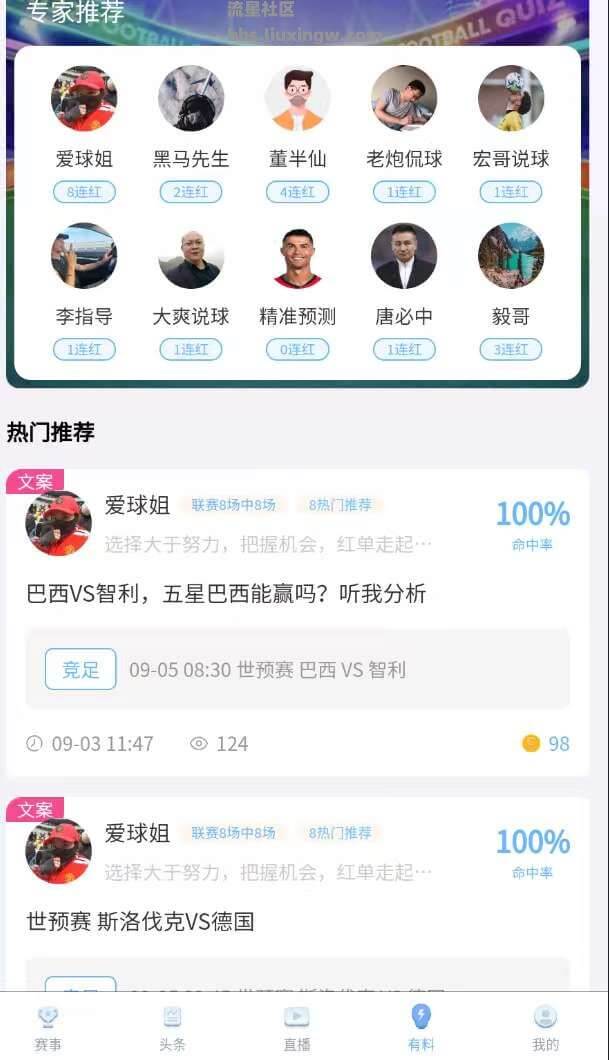Select the 有料 tab

[421, 1028]
